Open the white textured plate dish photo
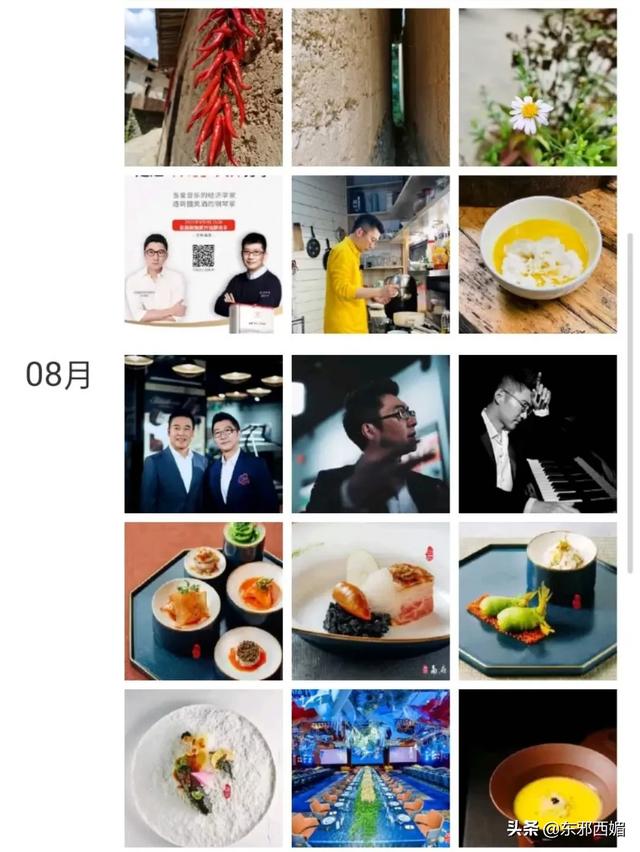Viewport: 640px width, 852px height. pyautogui.click(x=203, y=767)
